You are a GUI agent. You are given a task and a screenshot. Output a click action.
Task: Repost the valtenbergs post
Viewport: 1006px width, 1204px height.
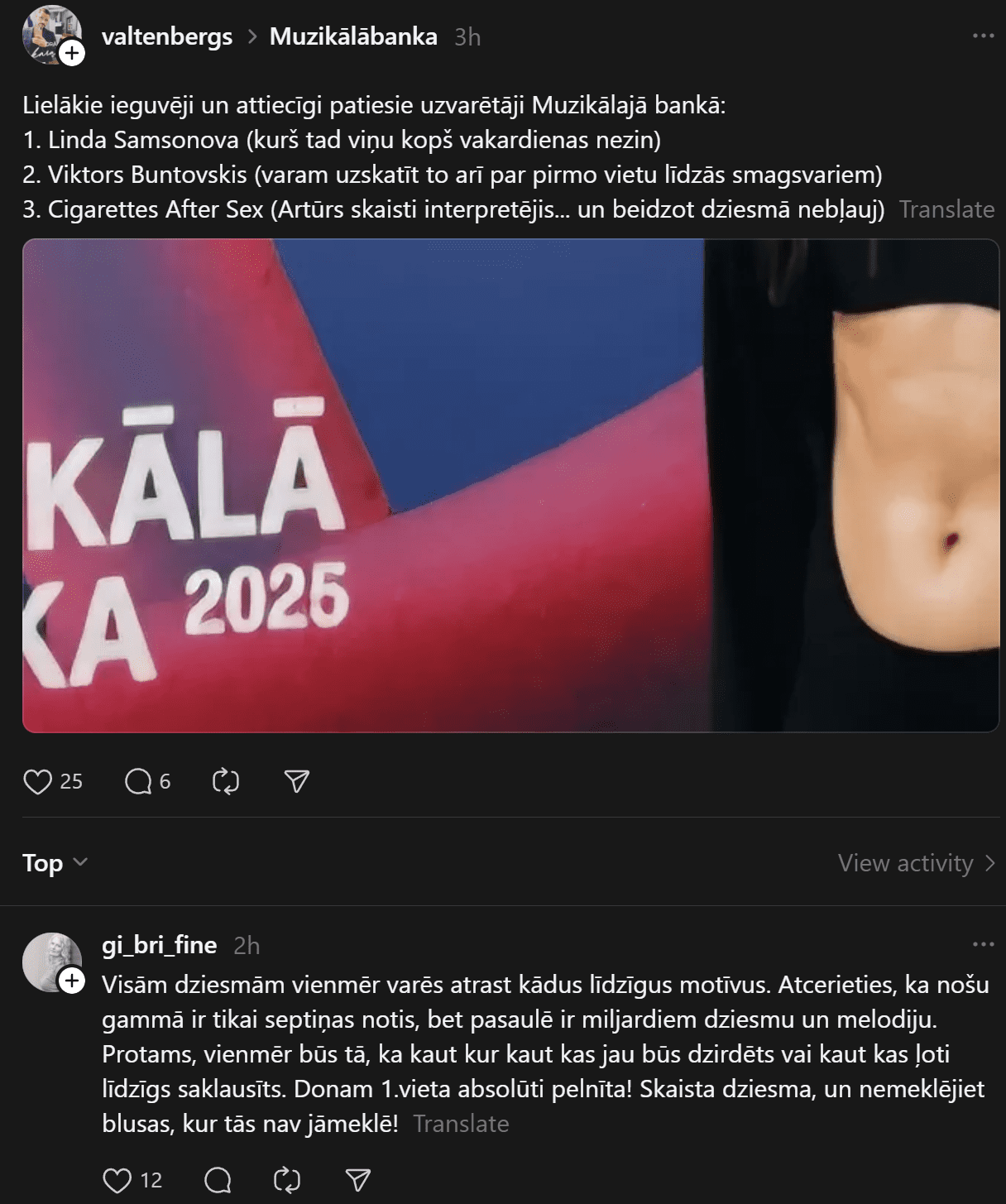(x=225, y=781)
